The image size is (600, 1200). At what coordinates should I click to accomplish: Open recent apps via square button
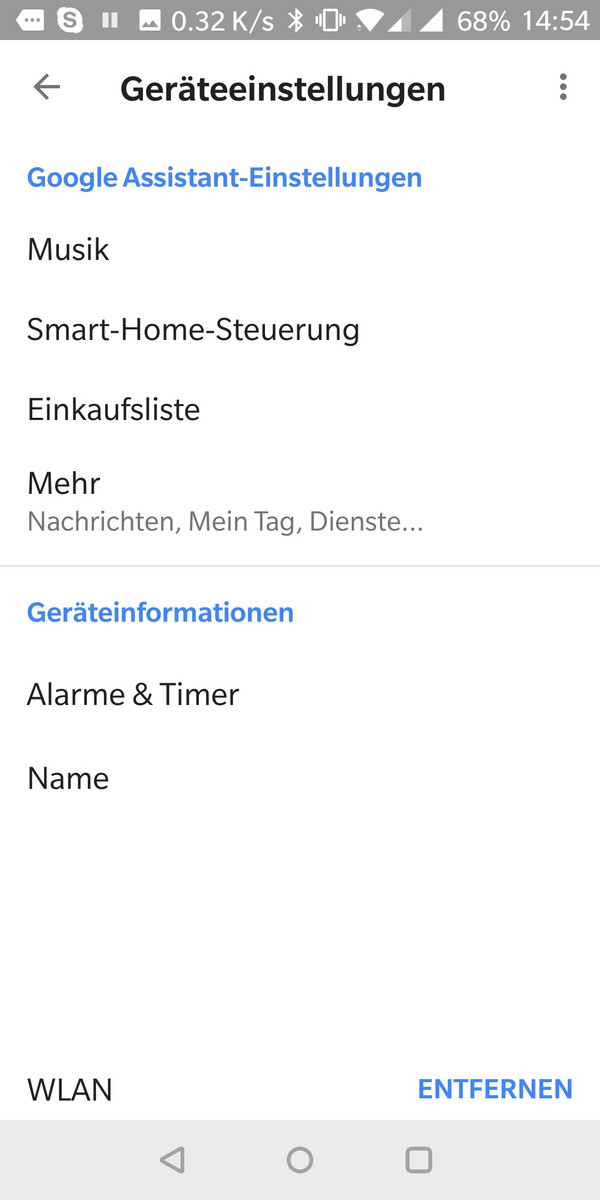click(x=419, y=1160)
